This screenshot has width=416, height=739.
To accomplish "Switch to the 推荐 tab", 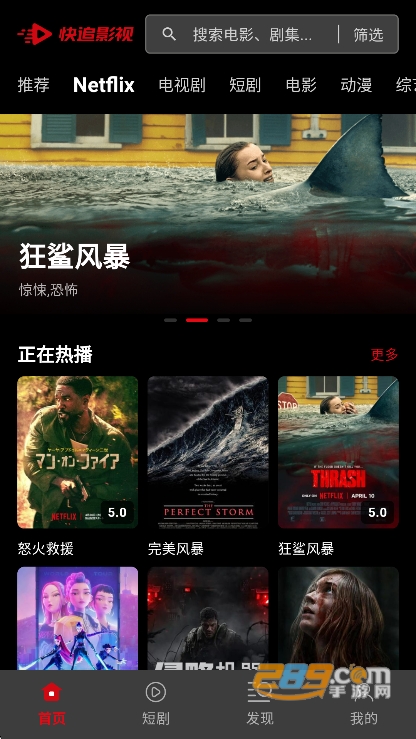I will click(33, 85).
